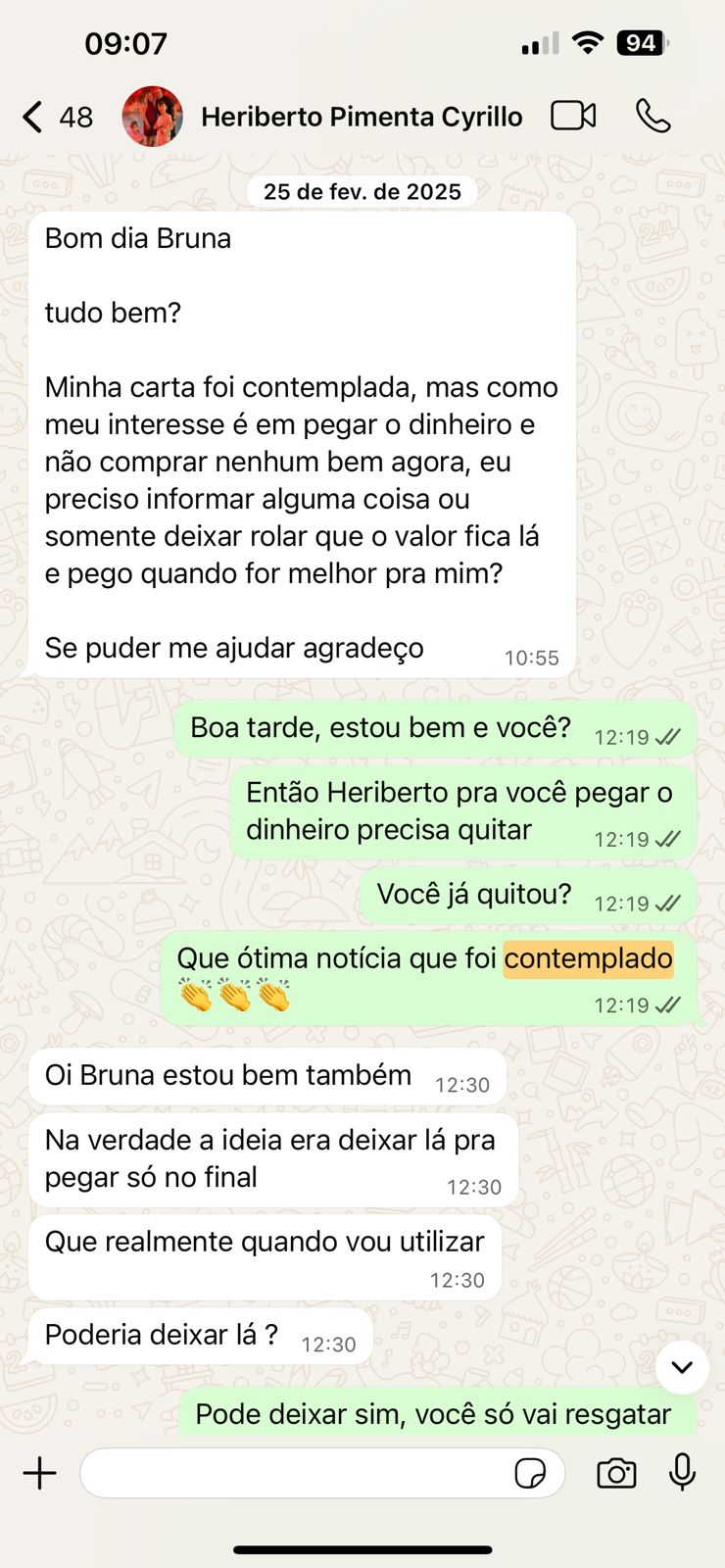This screenshot has height=1568, width=725.
Task: Open the attachments plus menu
Action: tap(40, 1473)
